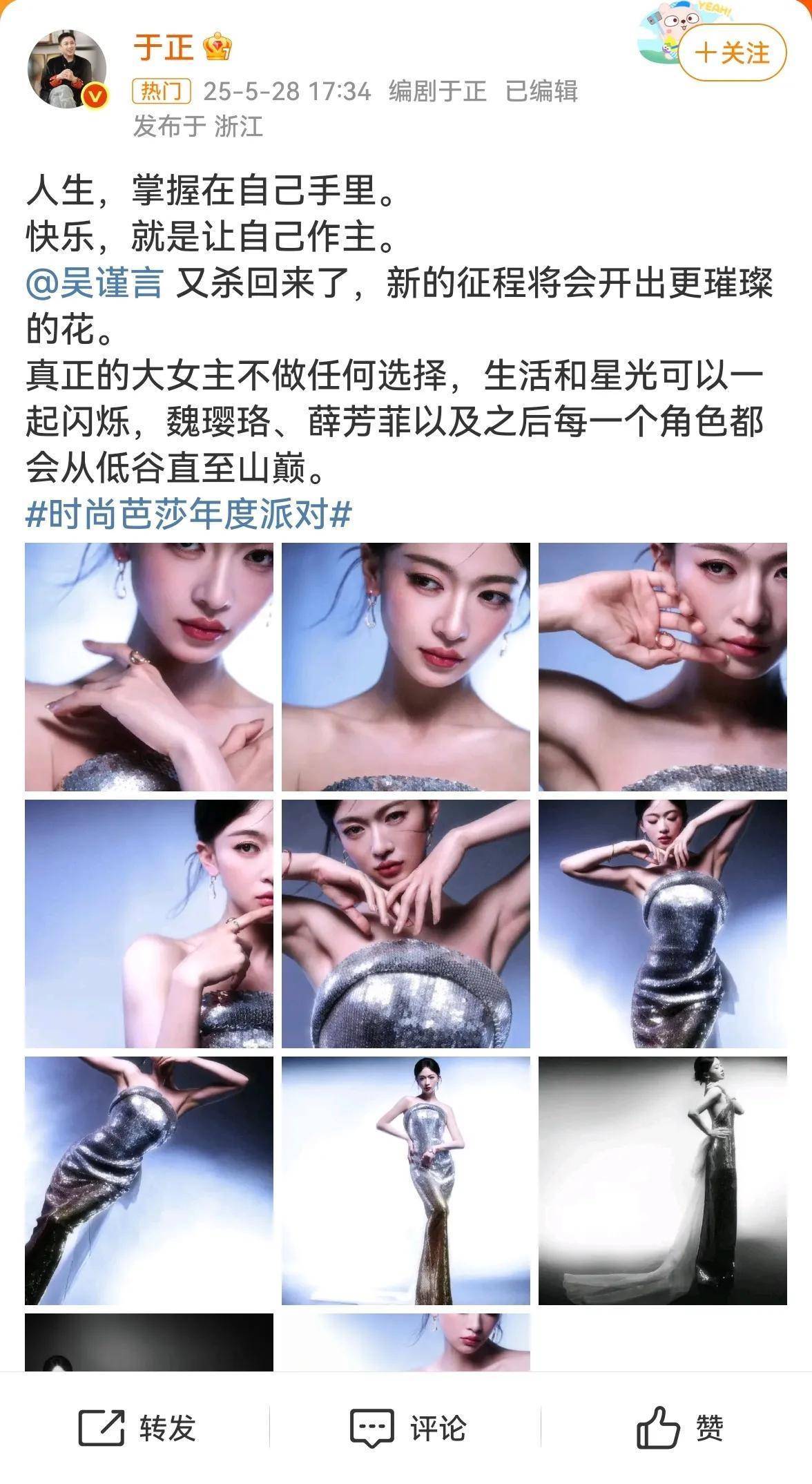The height and width of the screenshot is (1484, 812).
Task: View ninth photo, the black-and-white shot
Action: click(x=663, y=1180)
